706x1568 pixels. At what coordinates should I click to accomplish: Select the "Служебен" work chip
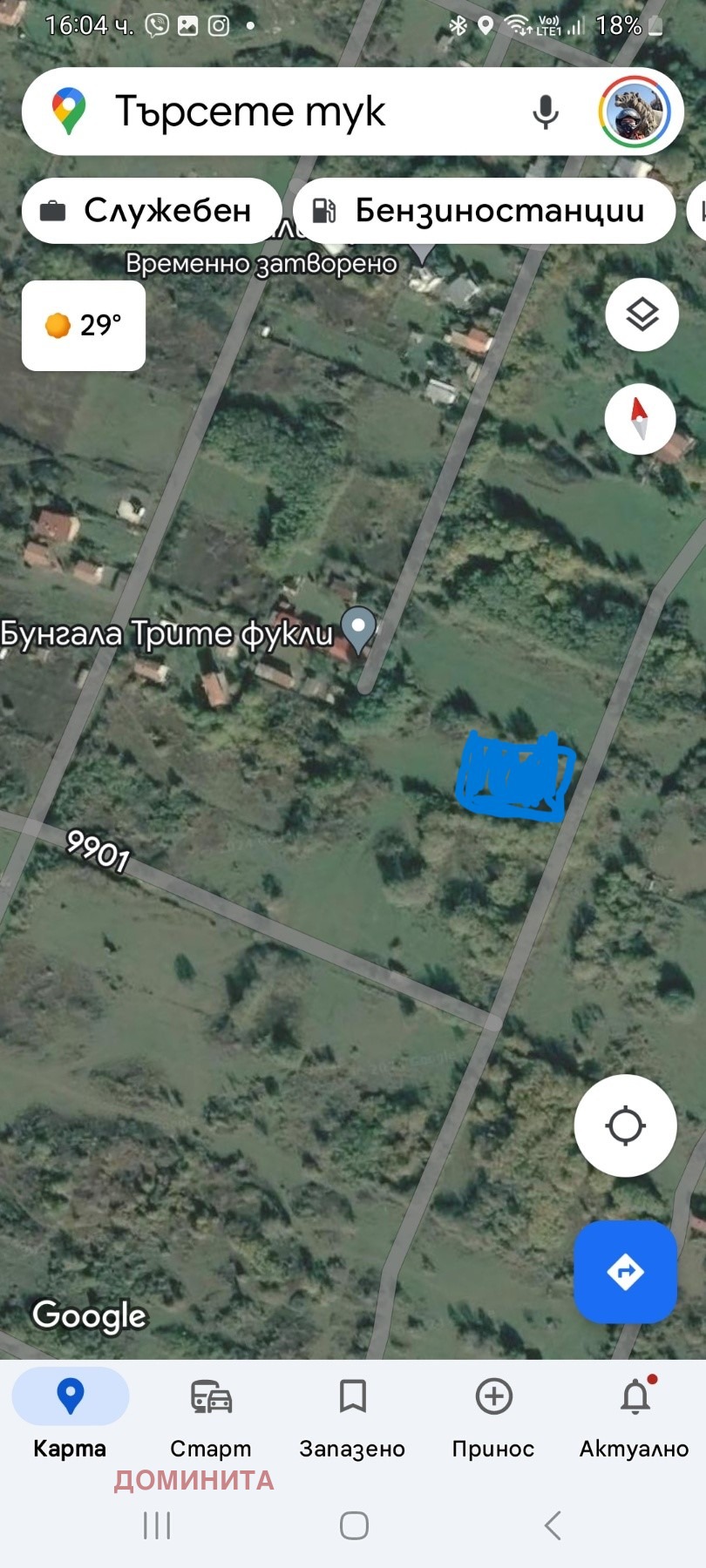pos(152,211)
